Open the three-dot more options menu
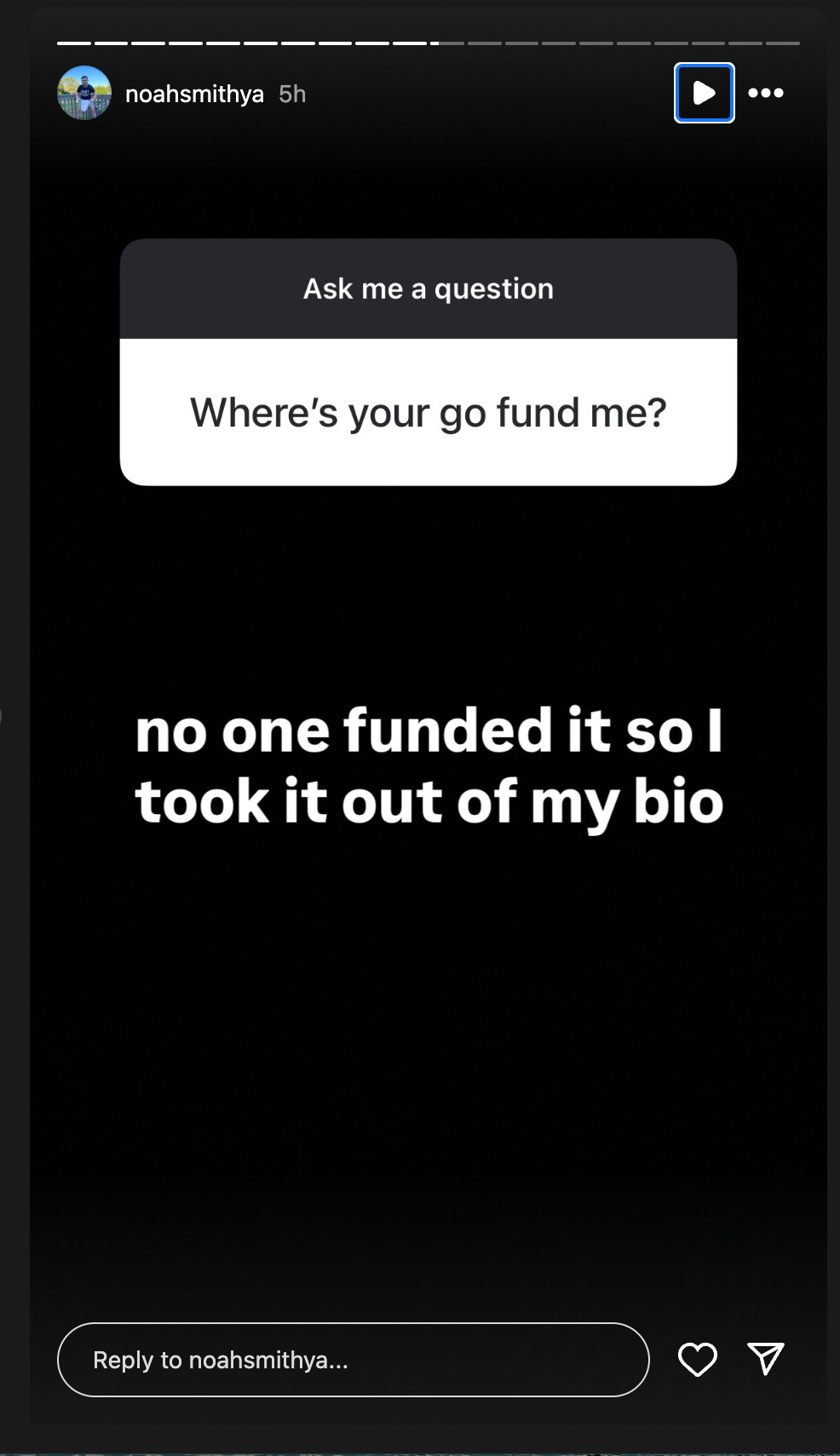Image resolution: width=840 pixels, height=1456 pixels. pos(766,93)
